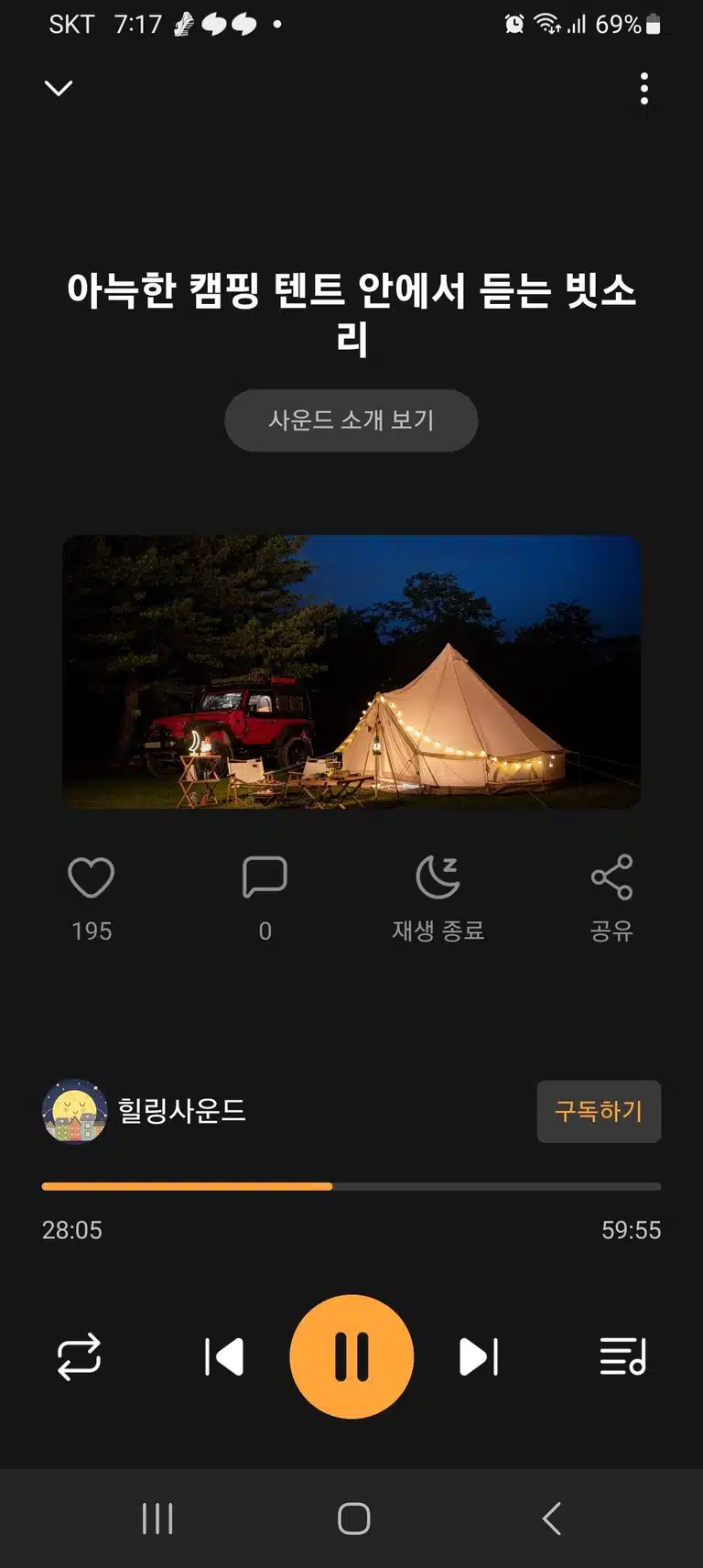Share this sound via 공유
The height and width of the screenshot is (1568, 703).
point(611,877)
